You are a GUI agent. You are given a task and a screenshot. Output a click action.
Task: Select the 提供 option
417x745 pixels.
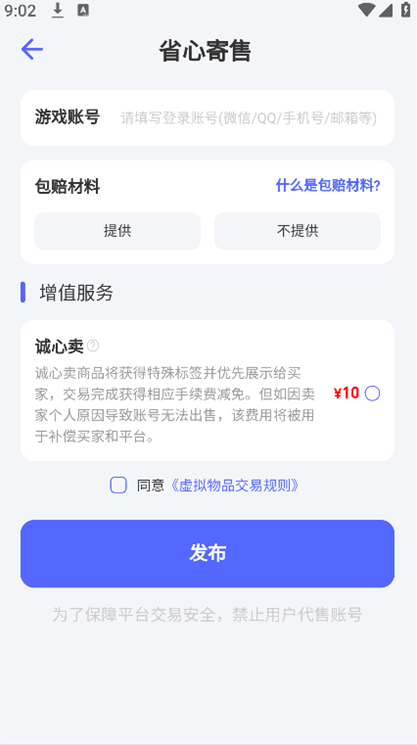(x=117, y=231)
